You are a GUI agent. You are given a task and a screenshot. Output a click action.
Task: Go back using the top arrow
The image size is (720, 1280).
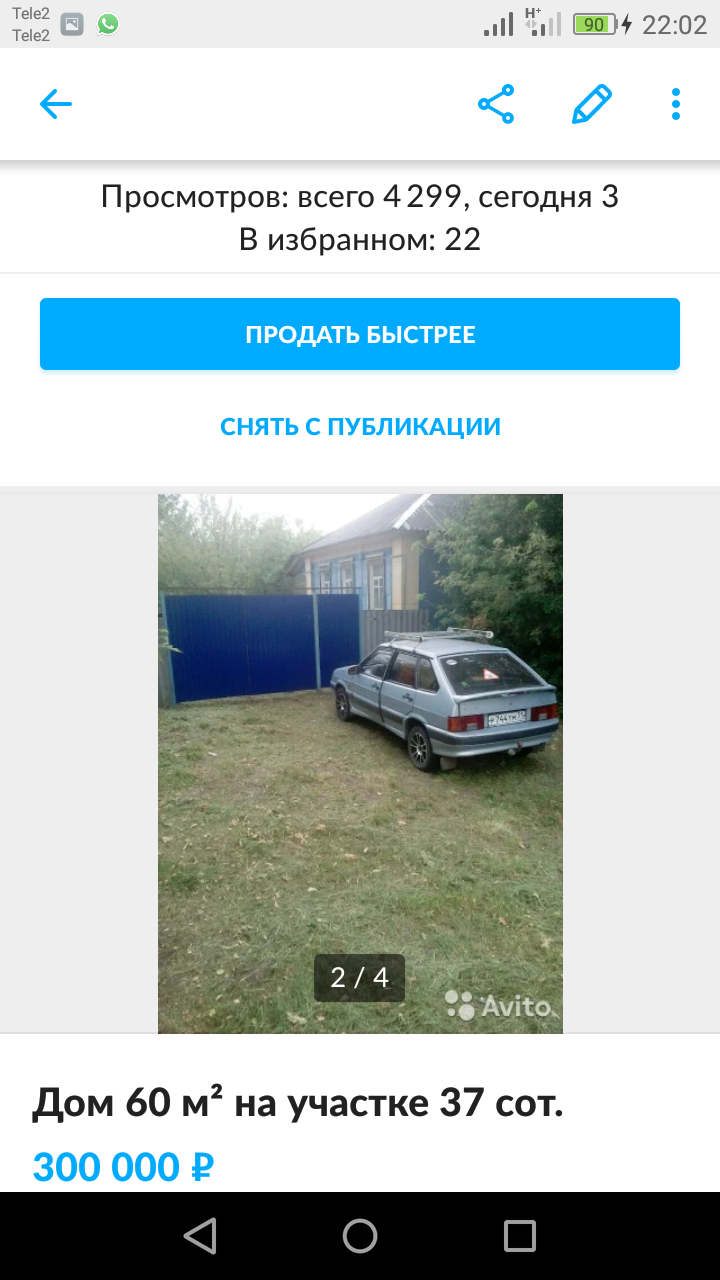click(56, 104)
